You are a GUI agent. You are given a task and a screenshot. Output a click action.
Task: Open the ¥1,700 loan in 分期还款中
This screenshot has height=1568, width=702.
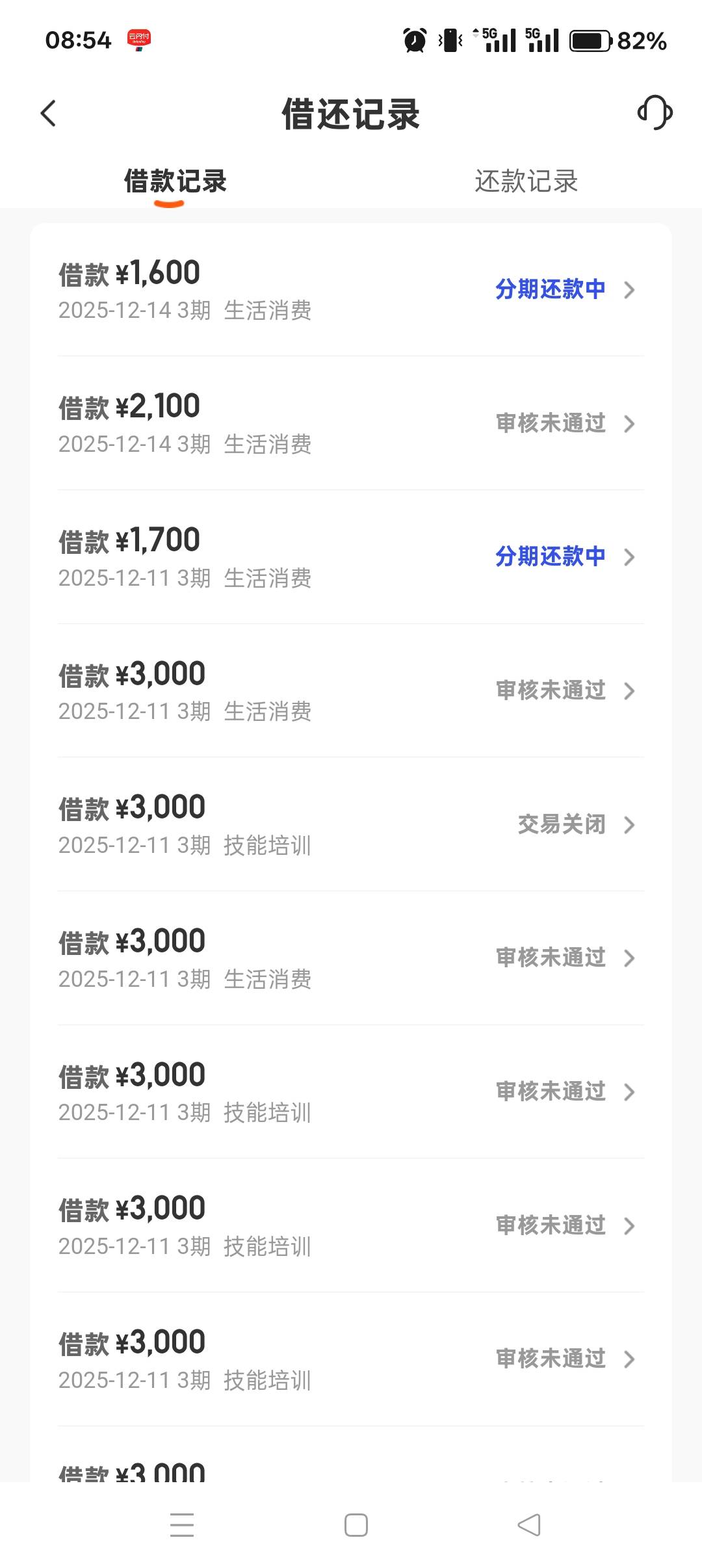click(x=351, y=557)
